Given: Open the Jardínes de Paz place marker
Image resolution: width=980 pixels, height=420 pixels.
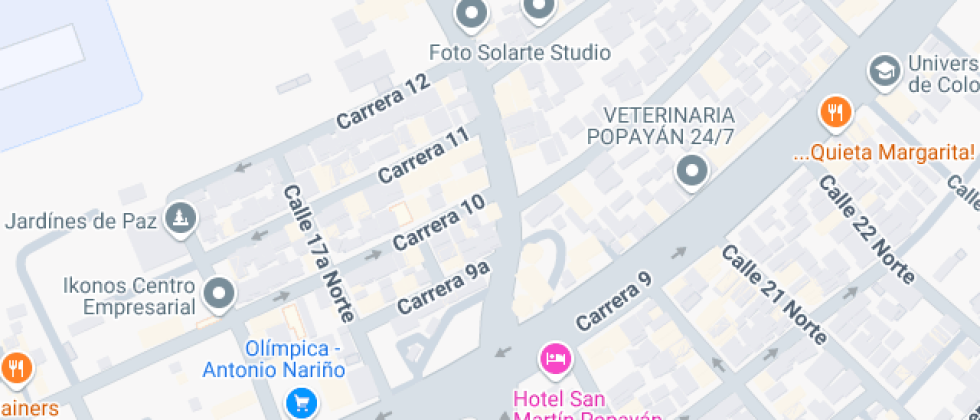Looking at the screenshot, I should [x=179, y=219].
